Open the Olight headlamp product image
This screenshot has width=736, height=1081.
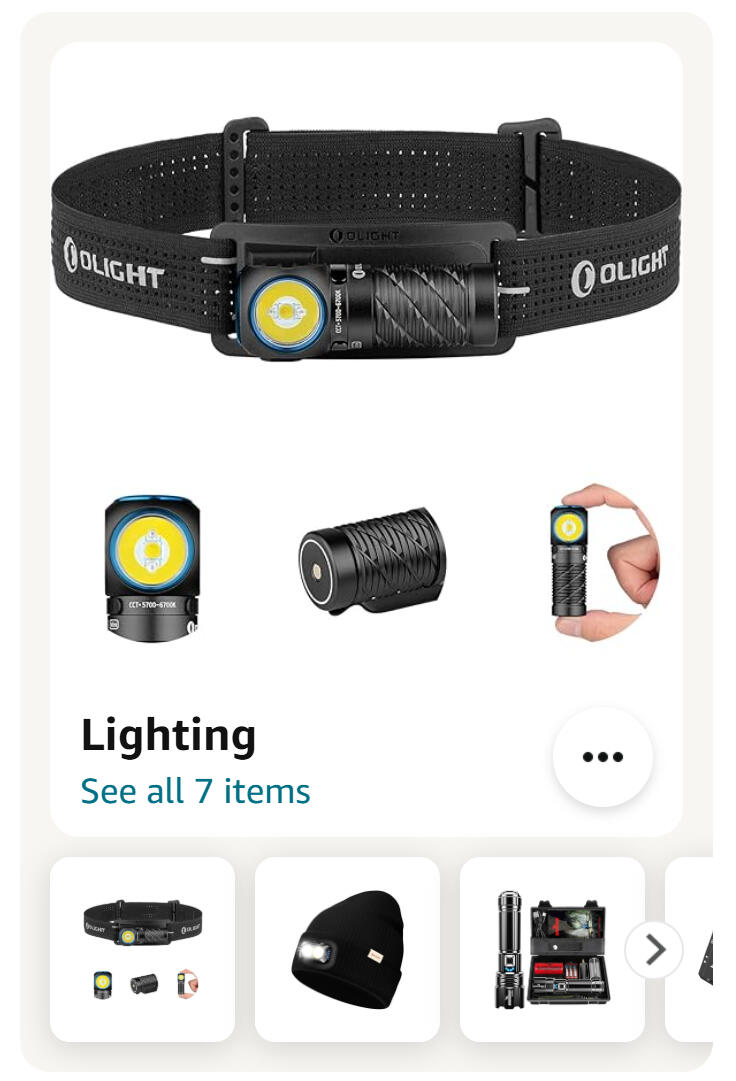click(x=366, y=250)
